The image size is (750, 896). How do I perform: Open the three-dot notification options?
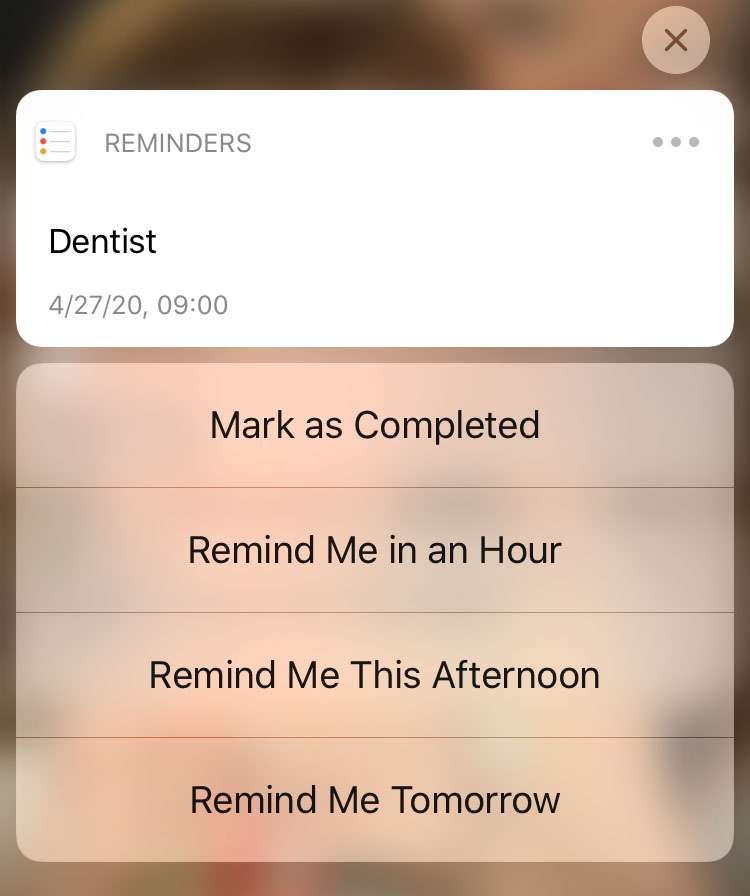click(676, 142)
